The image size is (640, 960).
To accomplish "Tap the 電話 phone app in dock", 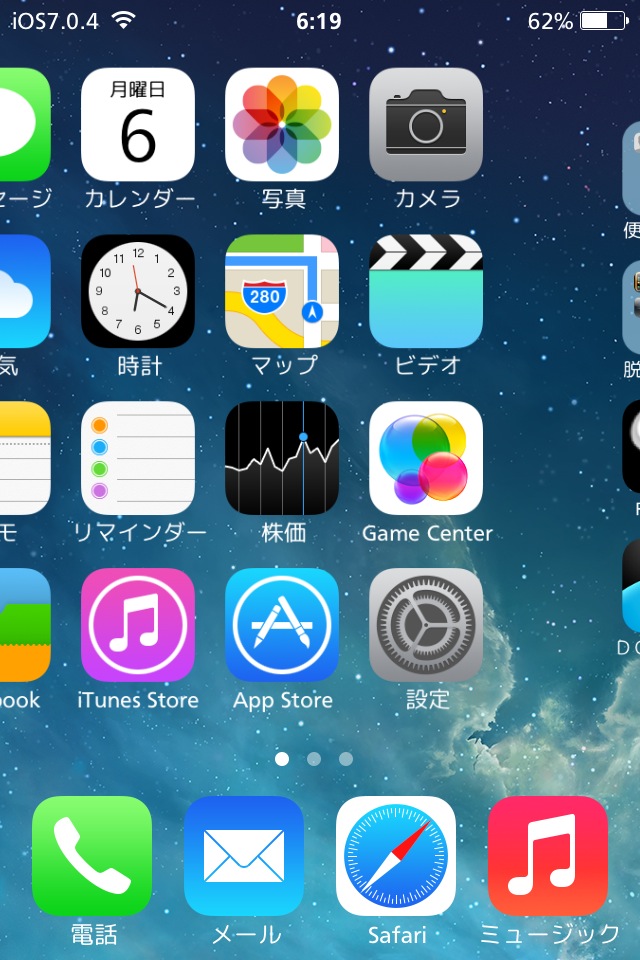I will pyautogui.click(x=92, y=856).
